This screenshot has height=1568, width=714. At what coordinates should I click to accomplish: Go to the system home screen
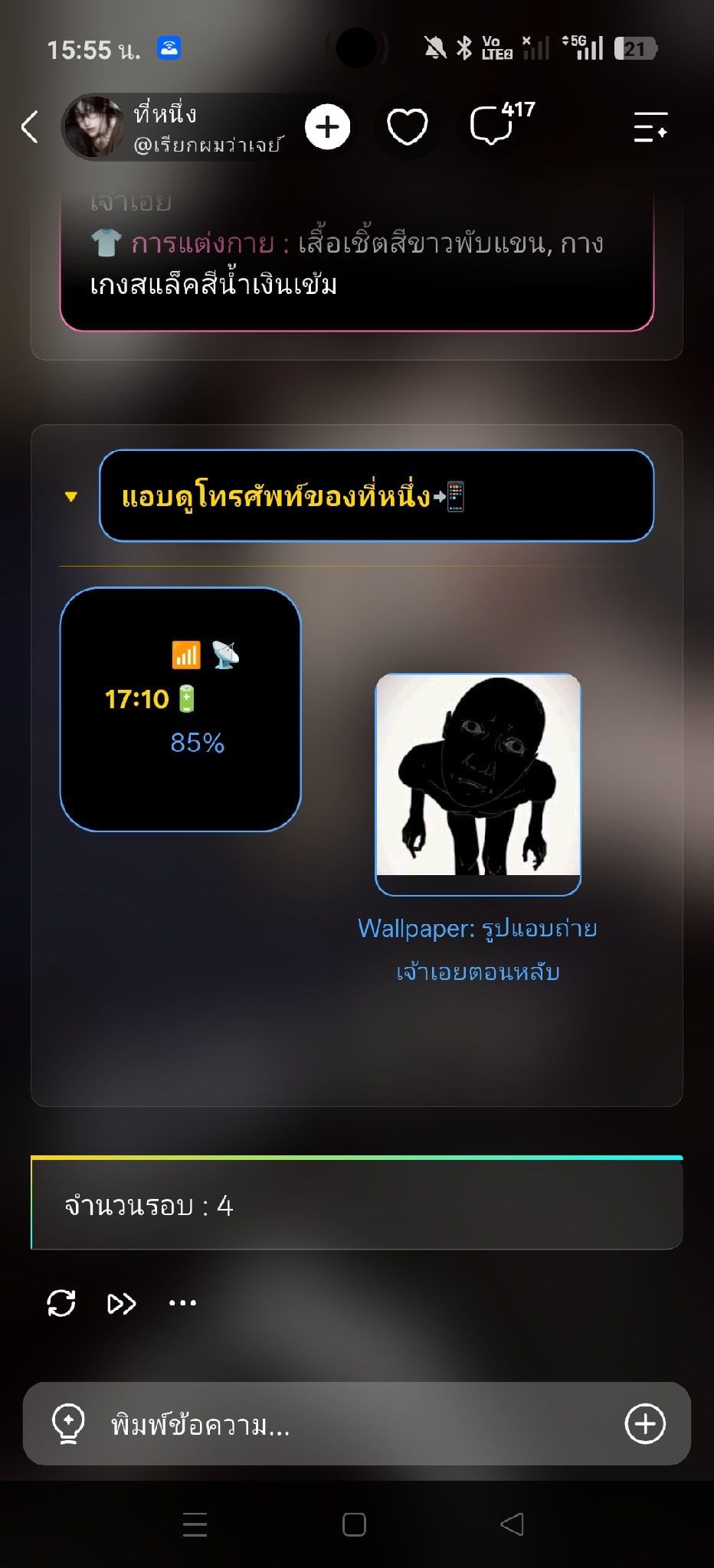pos(354,1524)
